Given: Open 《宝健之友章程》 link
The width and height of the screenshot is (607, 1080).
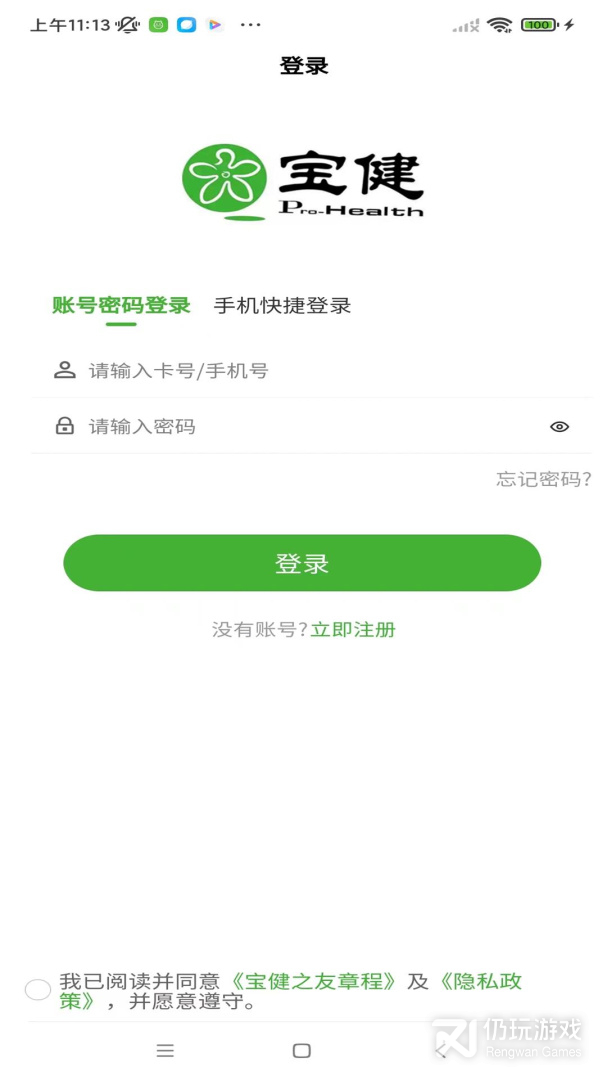Looking at the screenshot, I should point(314,981).
